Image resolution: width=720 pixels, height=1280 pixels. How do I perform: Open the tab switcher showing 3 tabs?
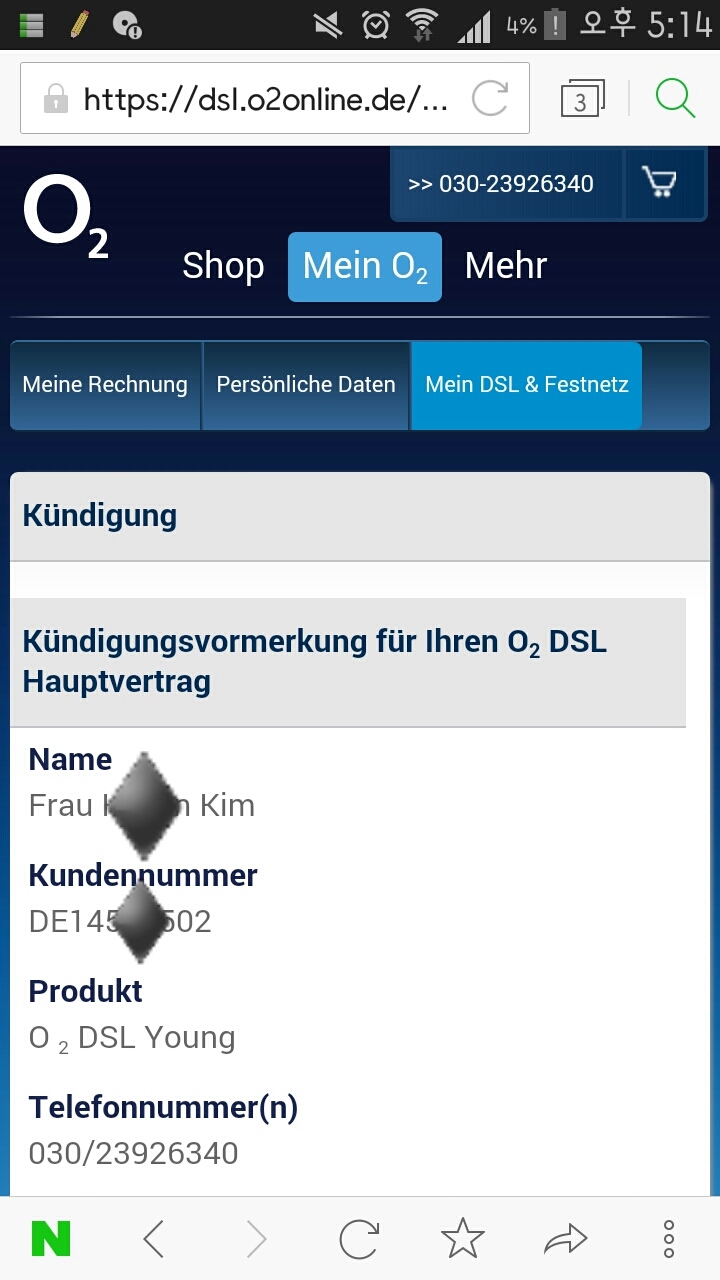click(x=581, y=97)
